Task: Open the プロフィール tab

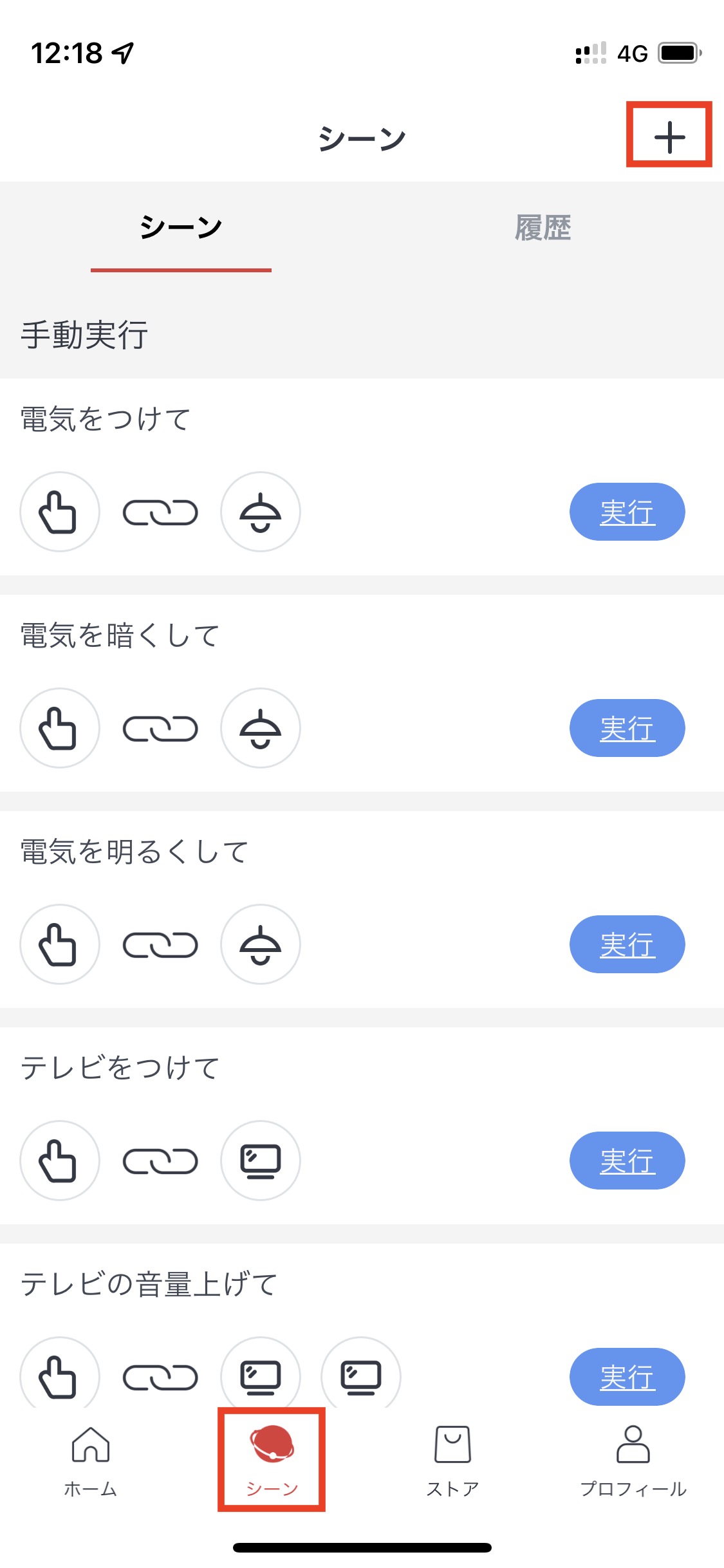Action: pyautogui.click(x=633, y=1461)
